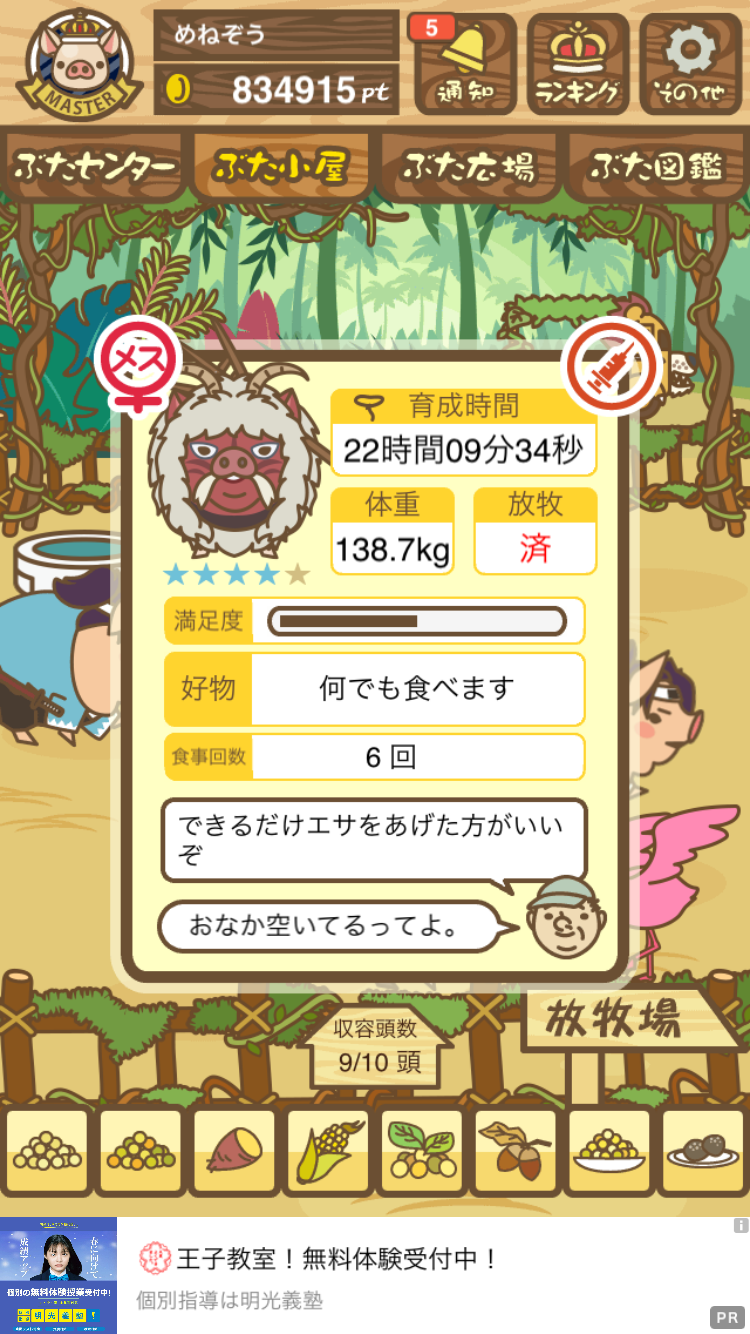The image size is (750, 1334).
Task: Open the ぶた図鑑 encyclopedia tab
Action: (656, 167)
